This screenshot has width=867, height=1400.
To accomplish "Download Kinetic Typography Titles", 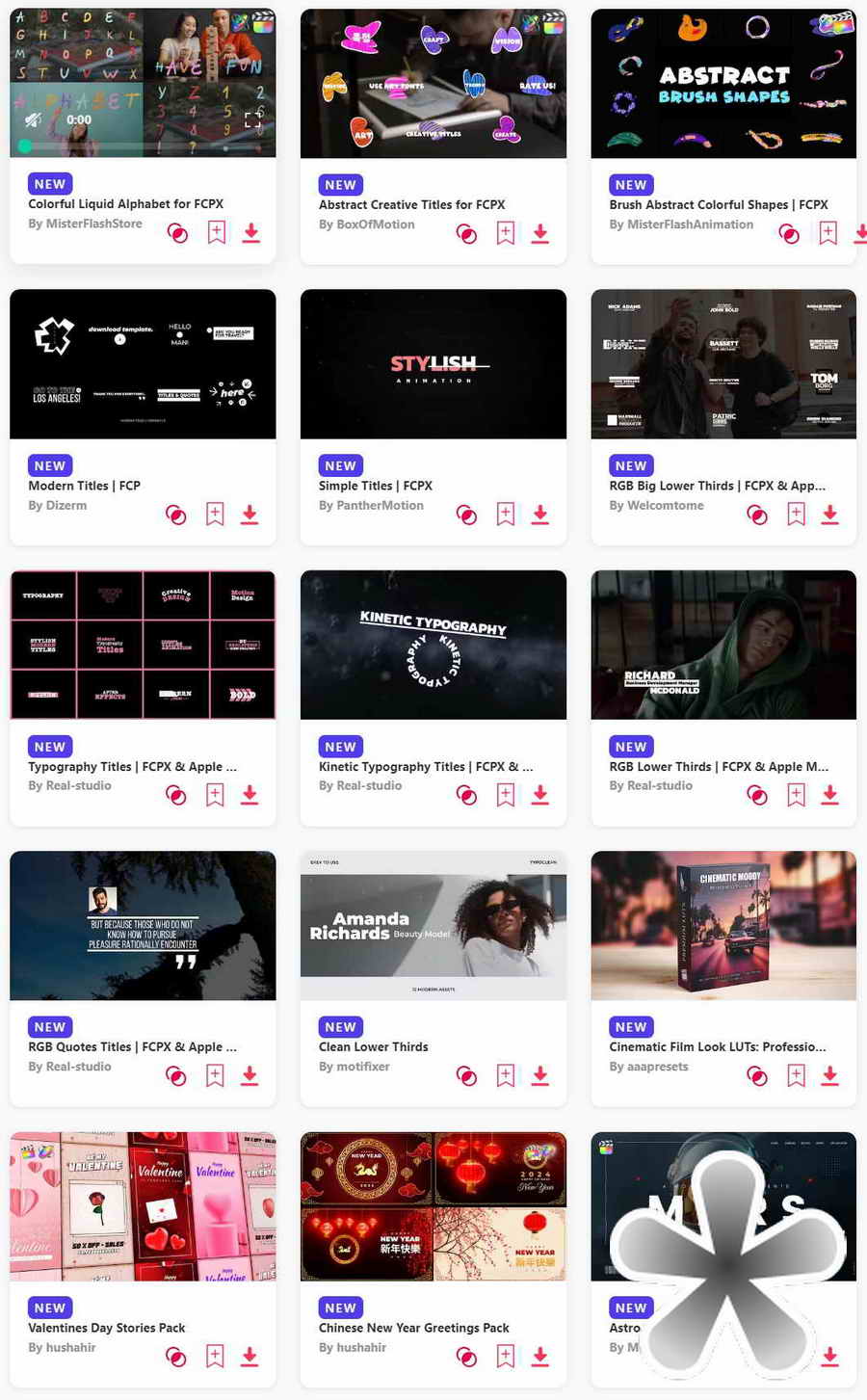I will coord(540,795).
